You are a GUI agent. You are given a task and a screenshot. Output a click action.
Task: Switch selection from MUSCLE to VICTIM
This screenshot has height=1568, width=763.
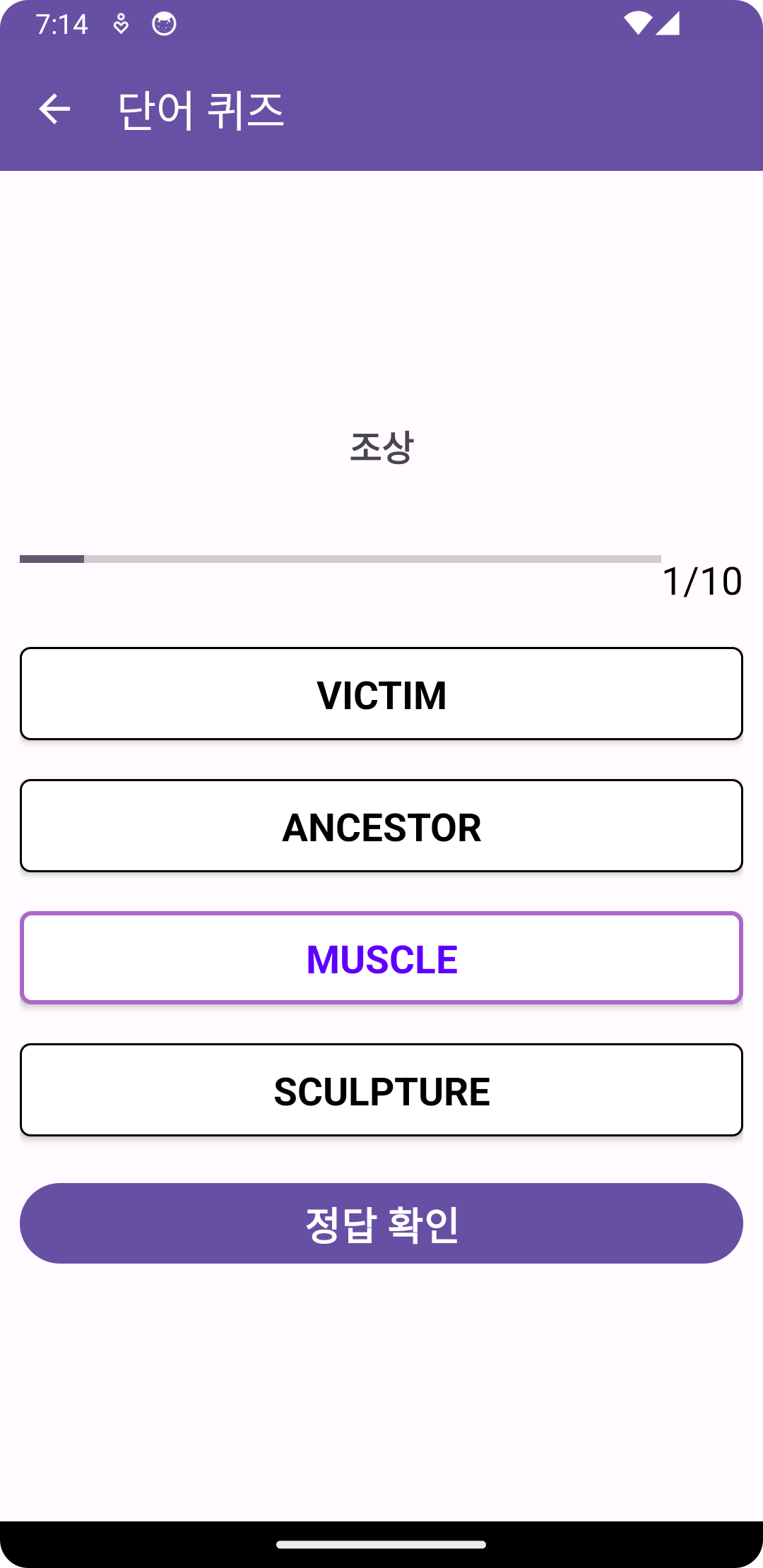pos(381,693)
